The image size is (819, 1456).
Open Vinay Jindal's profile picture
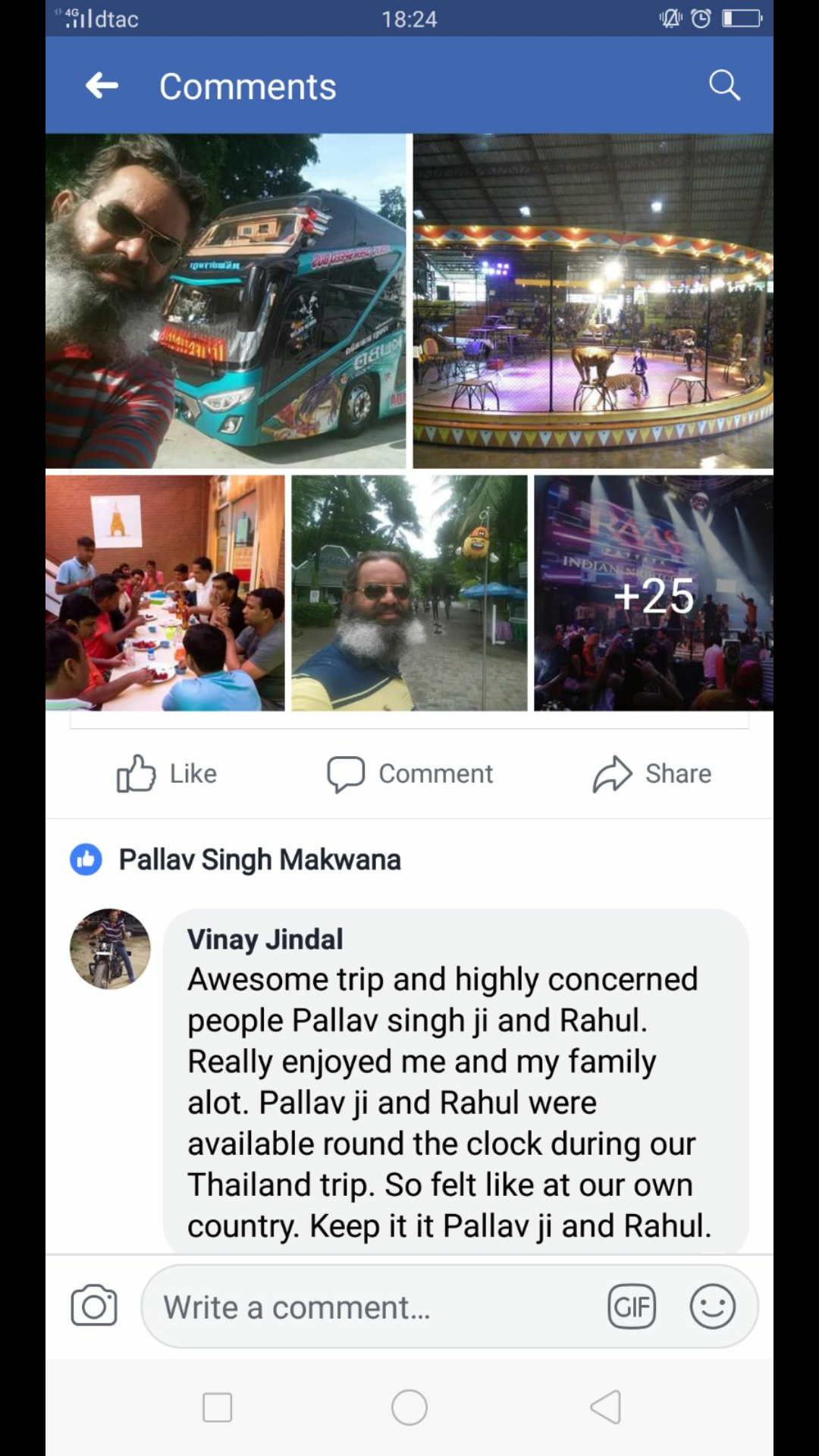tap(110, 949)
